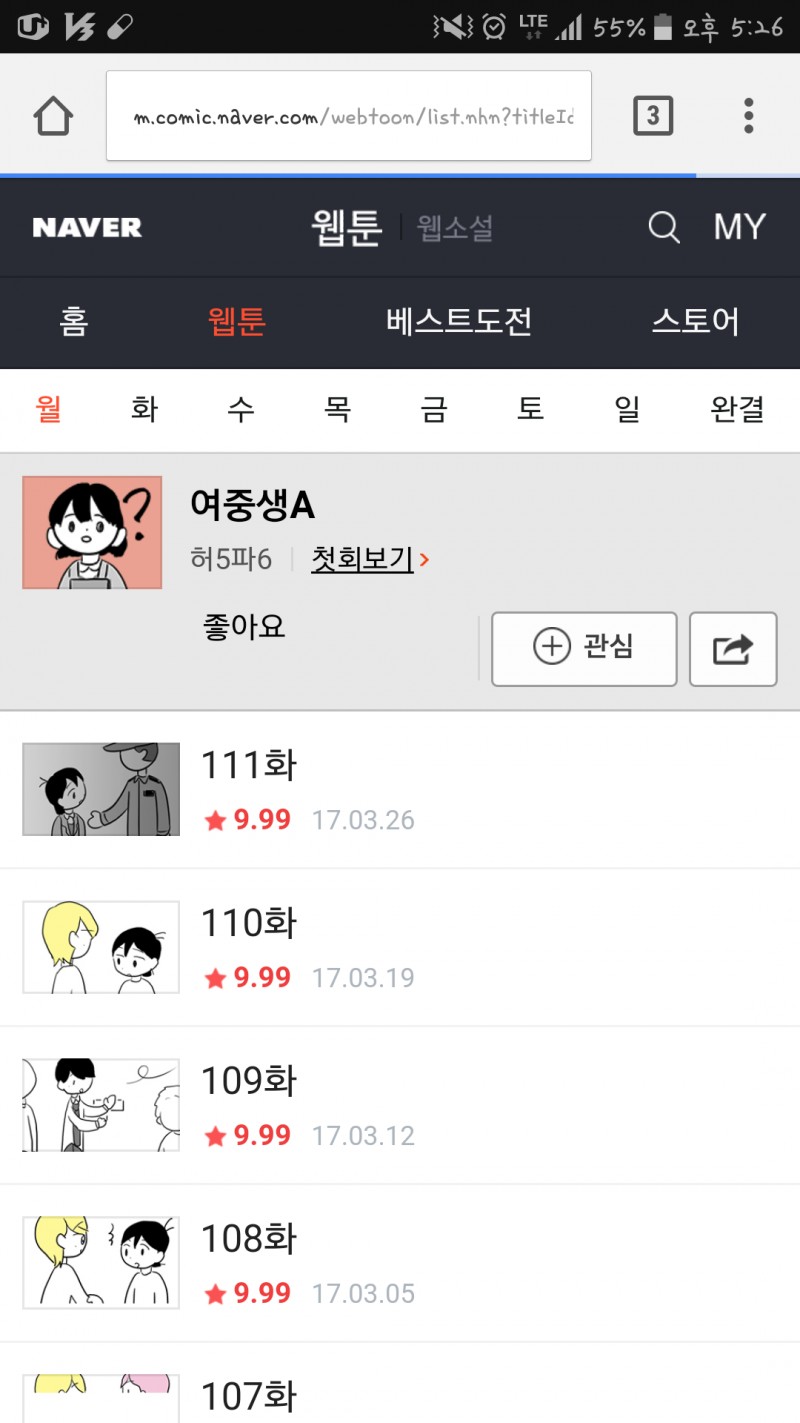This screenshot has height=1423, width=800.
Task: Open the browser overflow menu
Action: tap(747, 115)
